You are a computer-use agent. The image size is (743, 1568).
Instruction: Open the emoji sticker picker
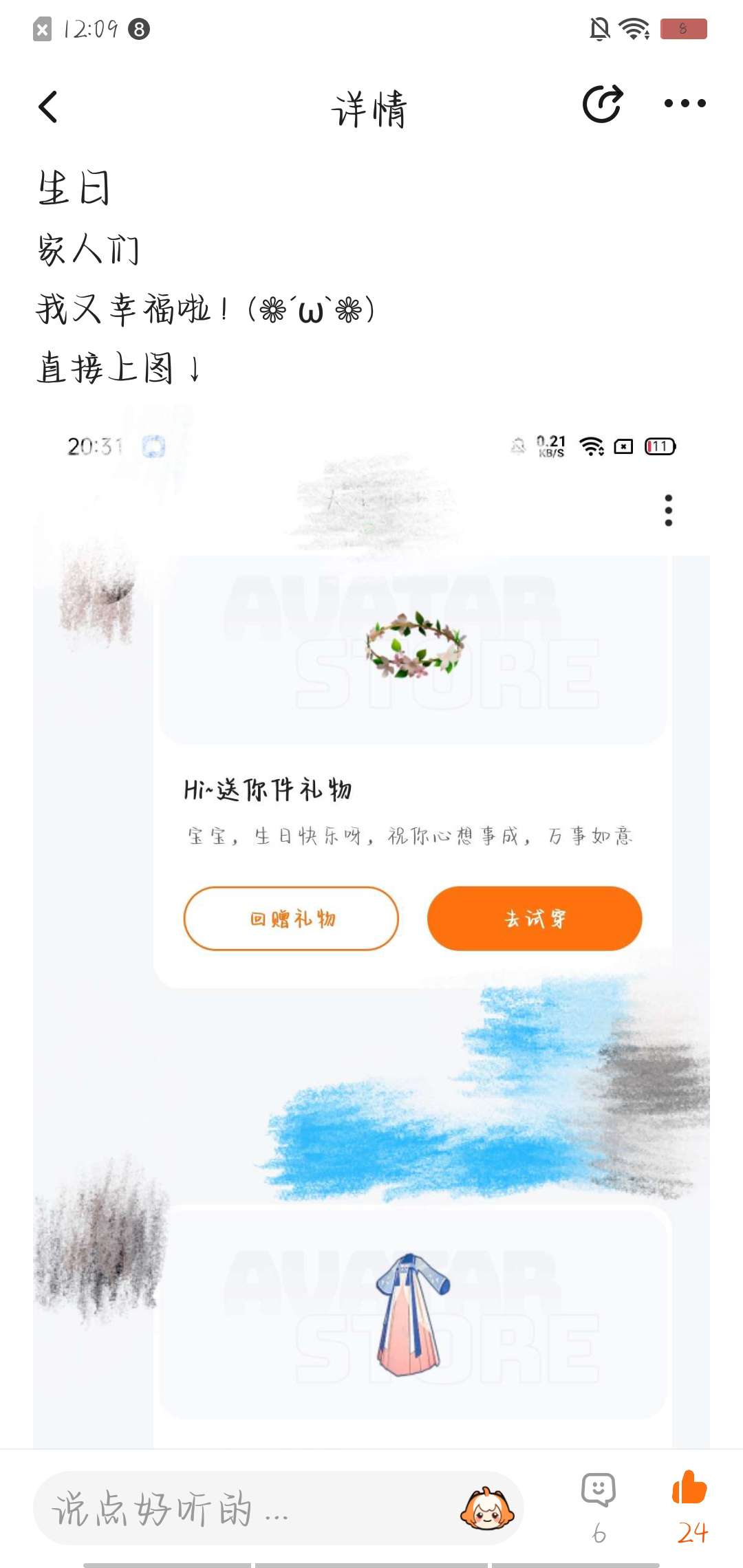[487, 1509]
